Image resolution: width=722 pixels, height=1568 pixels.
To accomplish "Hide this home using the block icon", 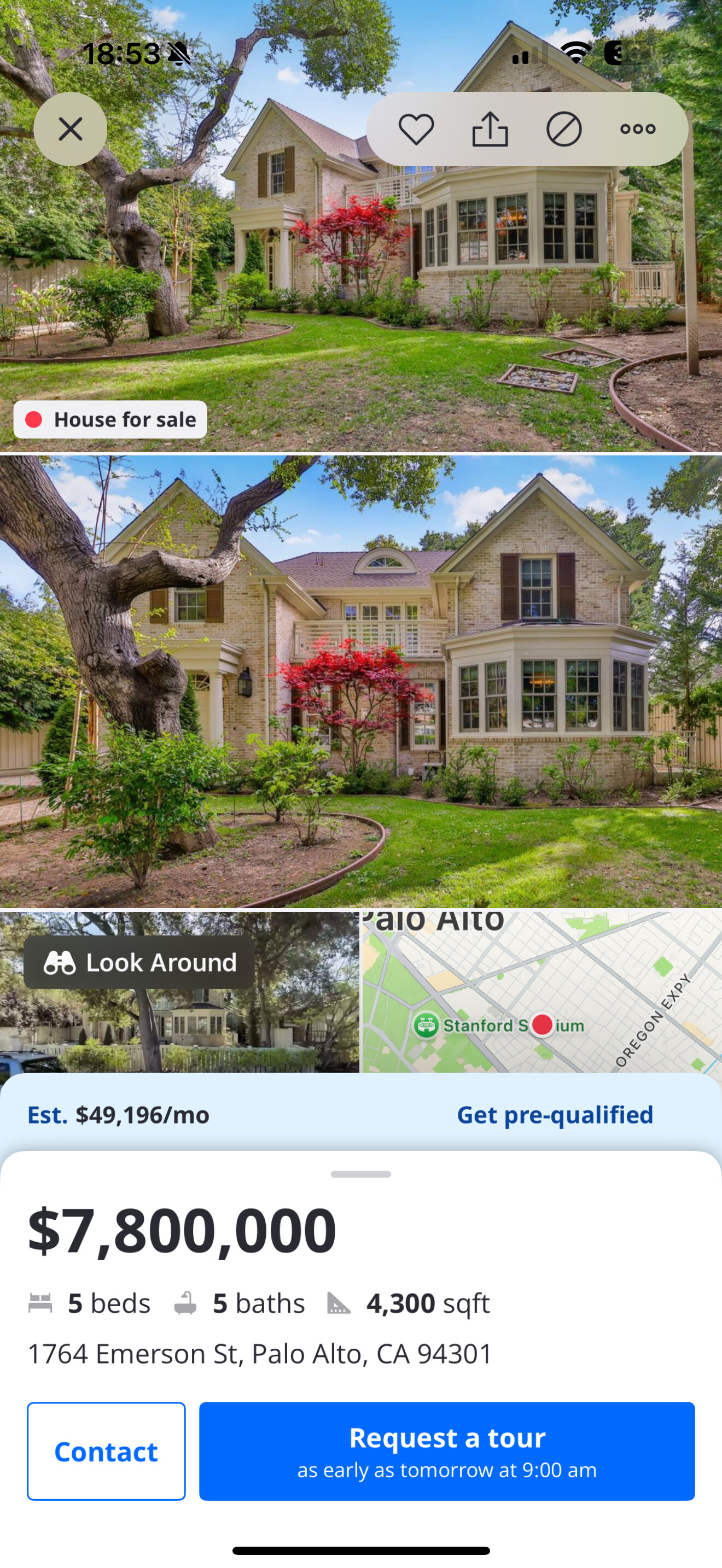I will [564, 129].
